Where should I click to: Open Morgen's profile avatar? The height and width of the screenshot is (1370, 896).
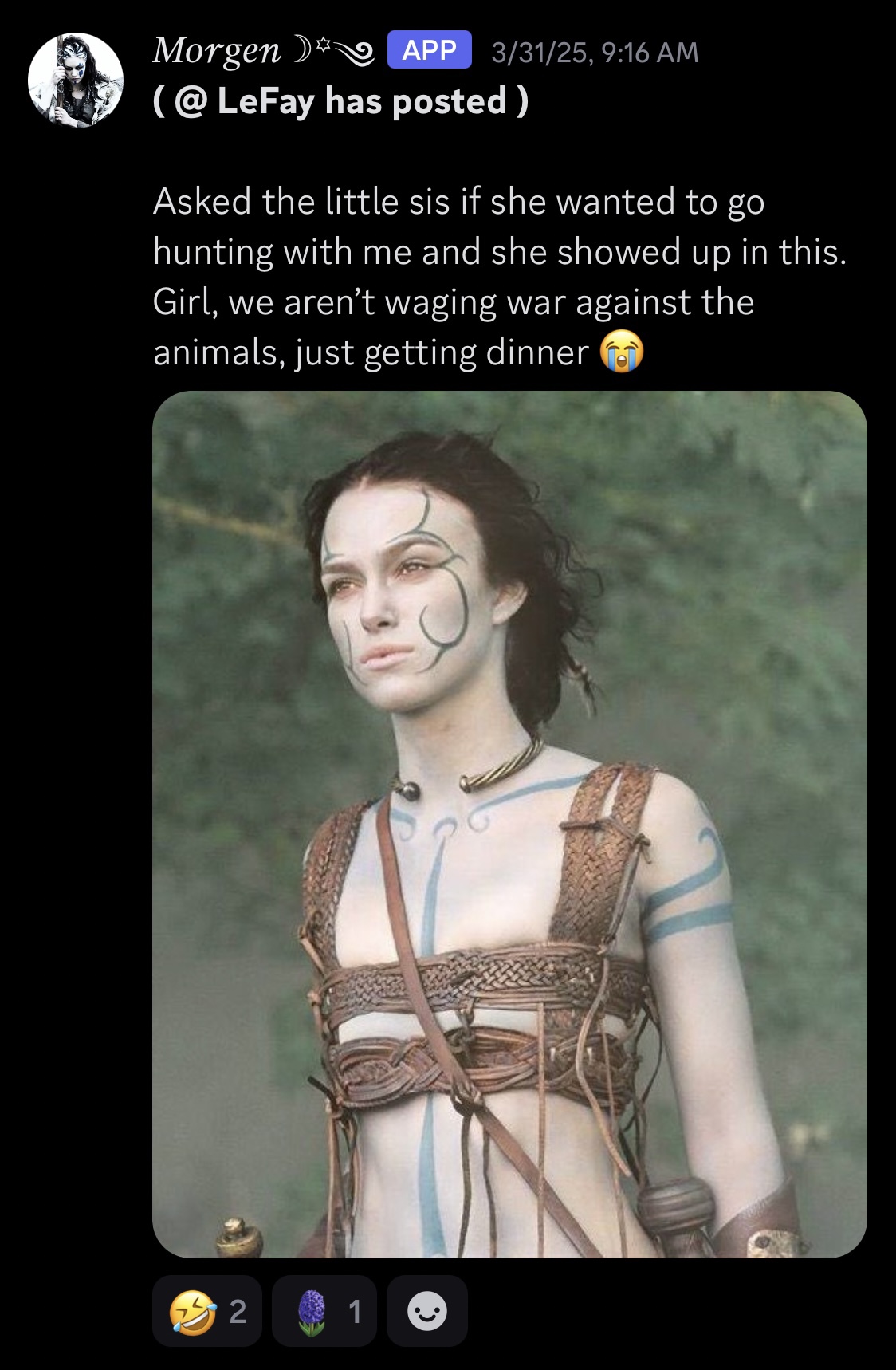76,80
